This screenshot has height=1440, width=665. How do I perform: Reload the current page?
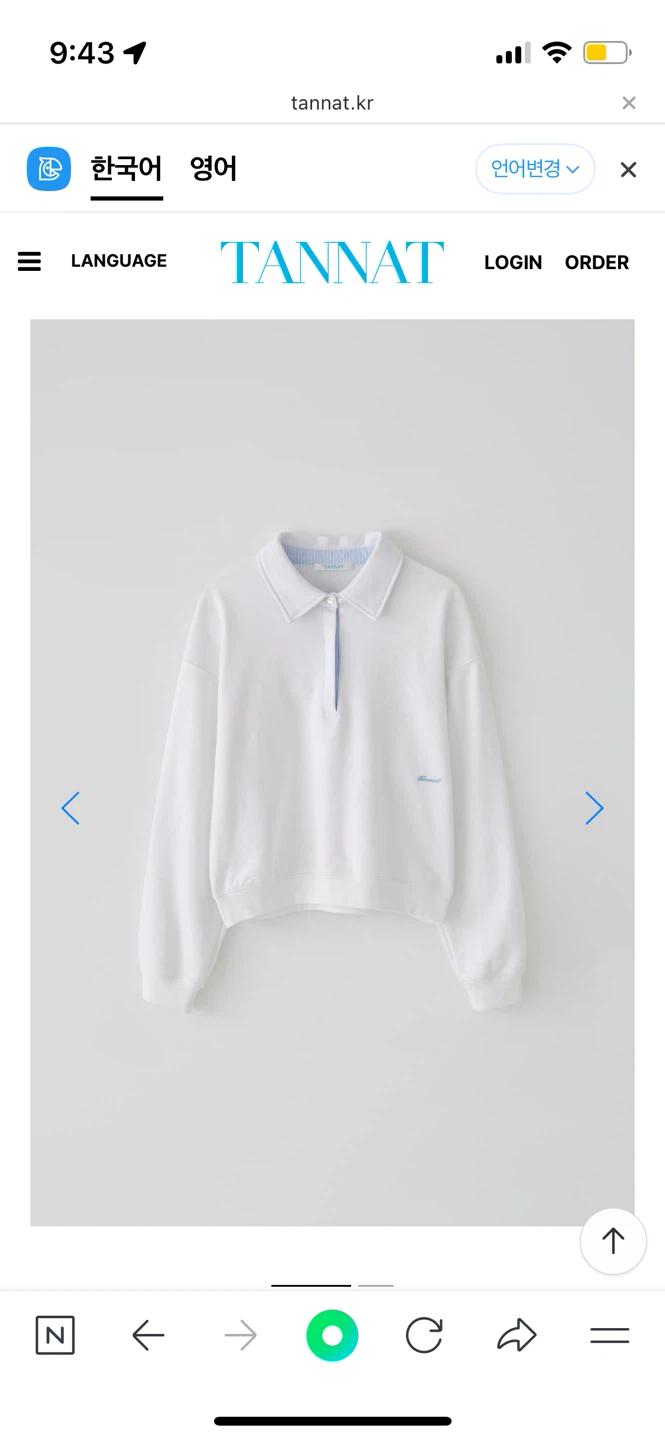click(x=424, y=1335)
